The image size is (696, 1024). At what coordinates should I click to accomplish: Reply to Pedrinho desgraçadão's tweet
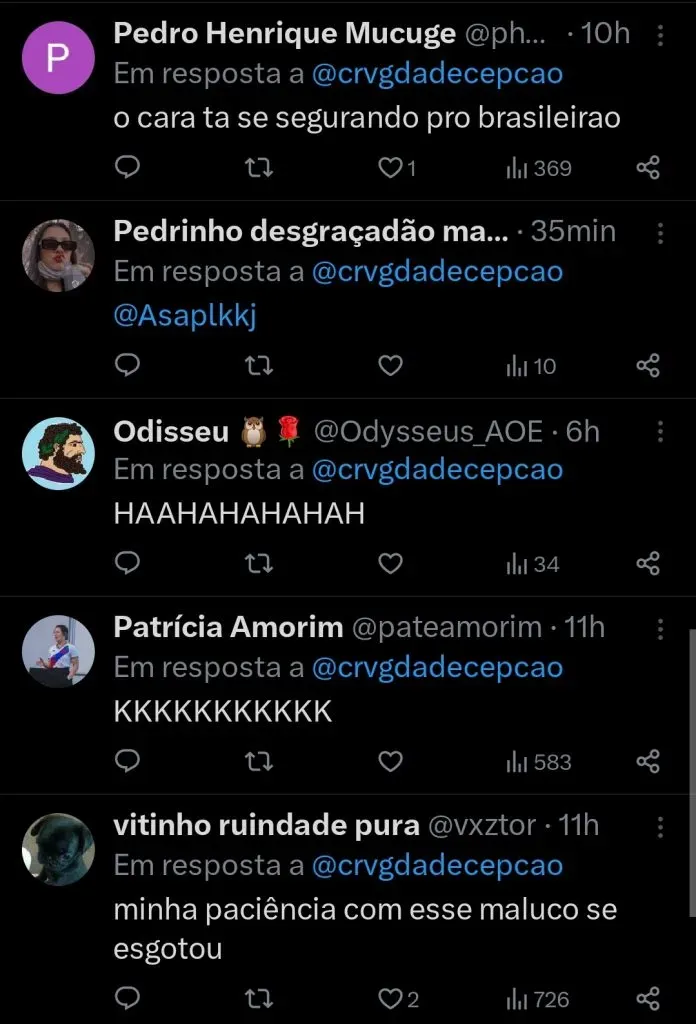(x=127, y=366)
